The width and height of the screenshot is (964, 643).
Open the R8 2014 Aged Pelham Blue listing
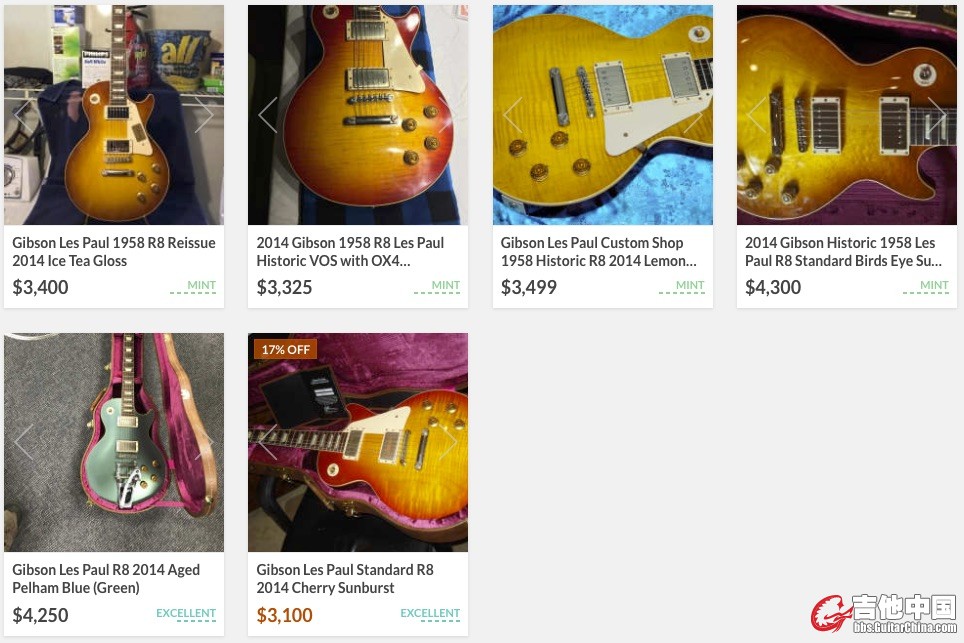point(106,578)
